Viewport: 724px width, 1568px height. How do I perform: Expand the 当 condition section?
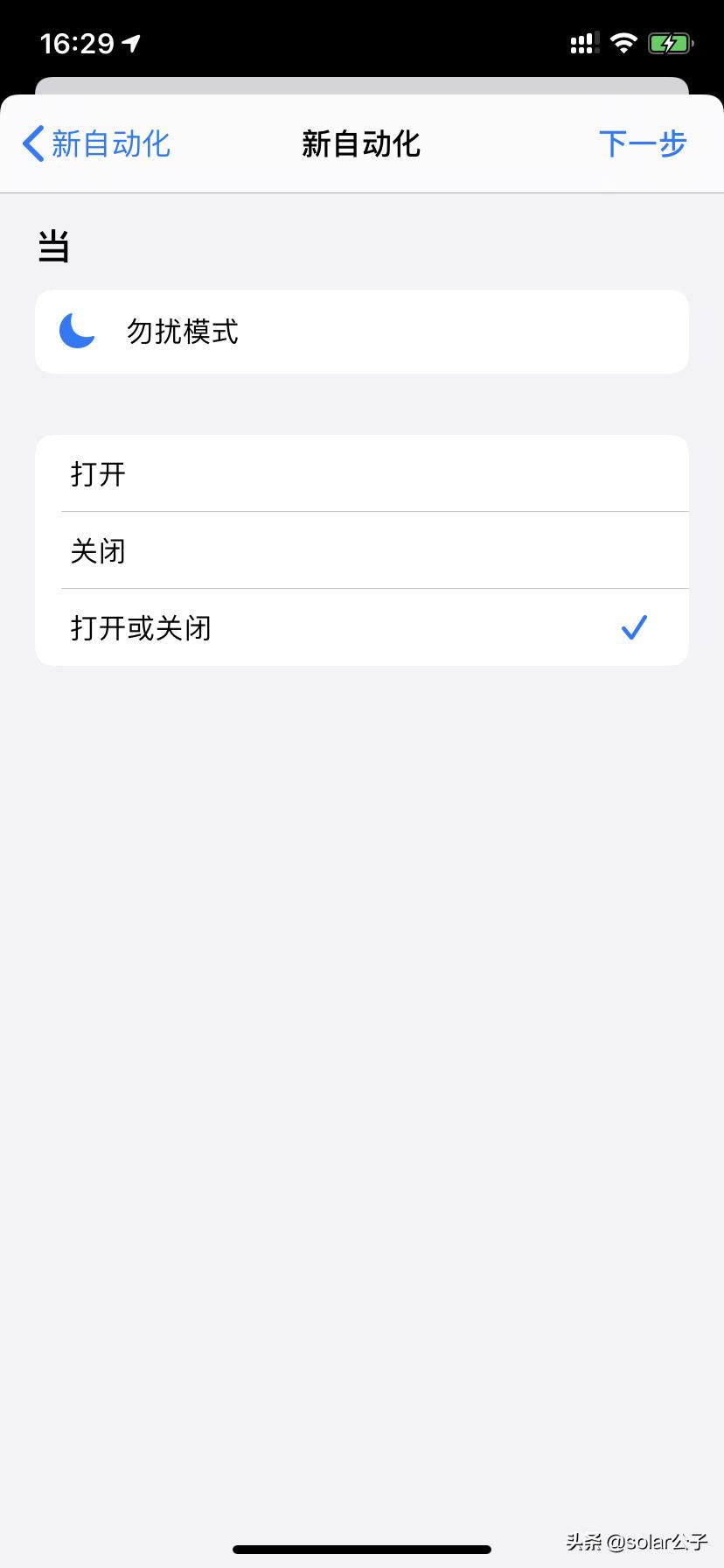pos(53,246)
